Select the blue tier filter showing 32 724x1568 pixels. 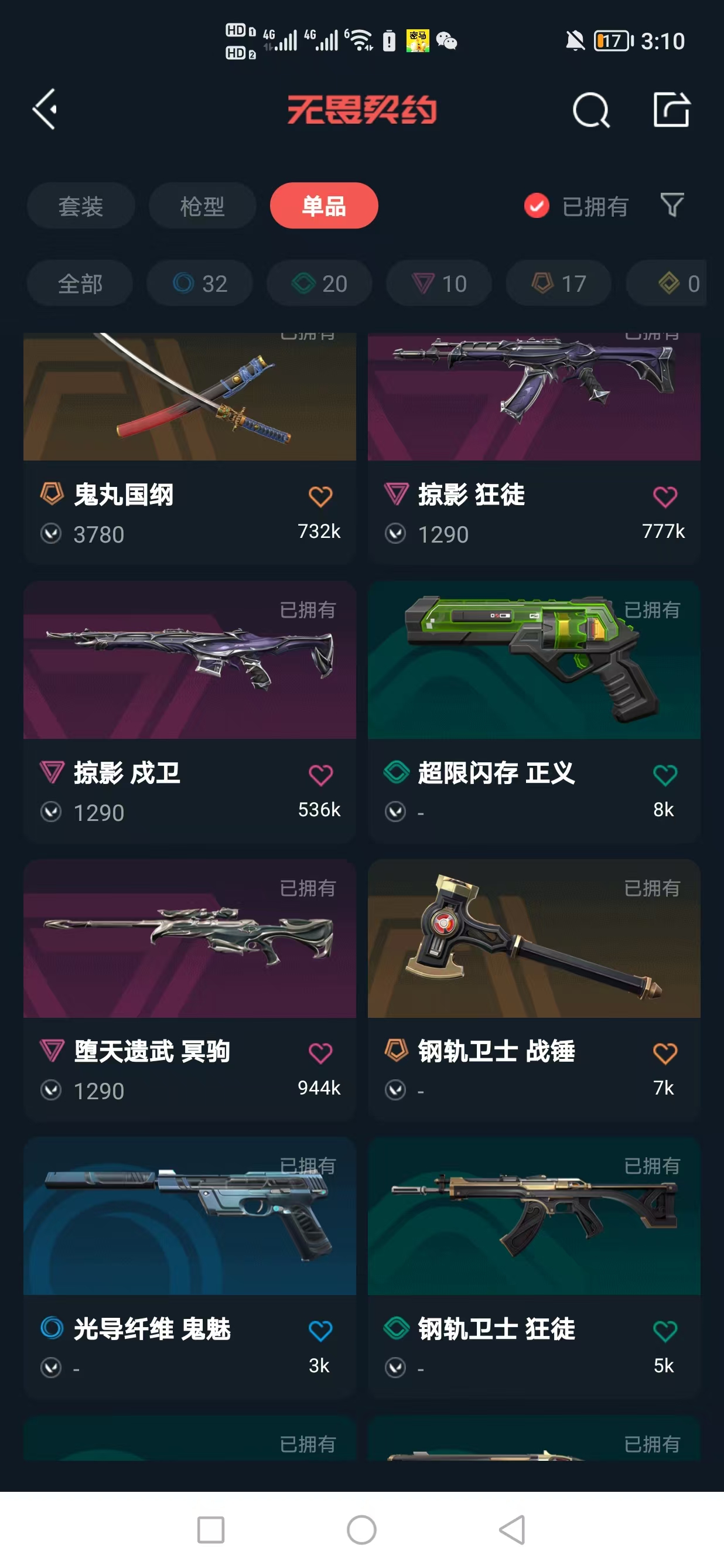click(200, 283)
